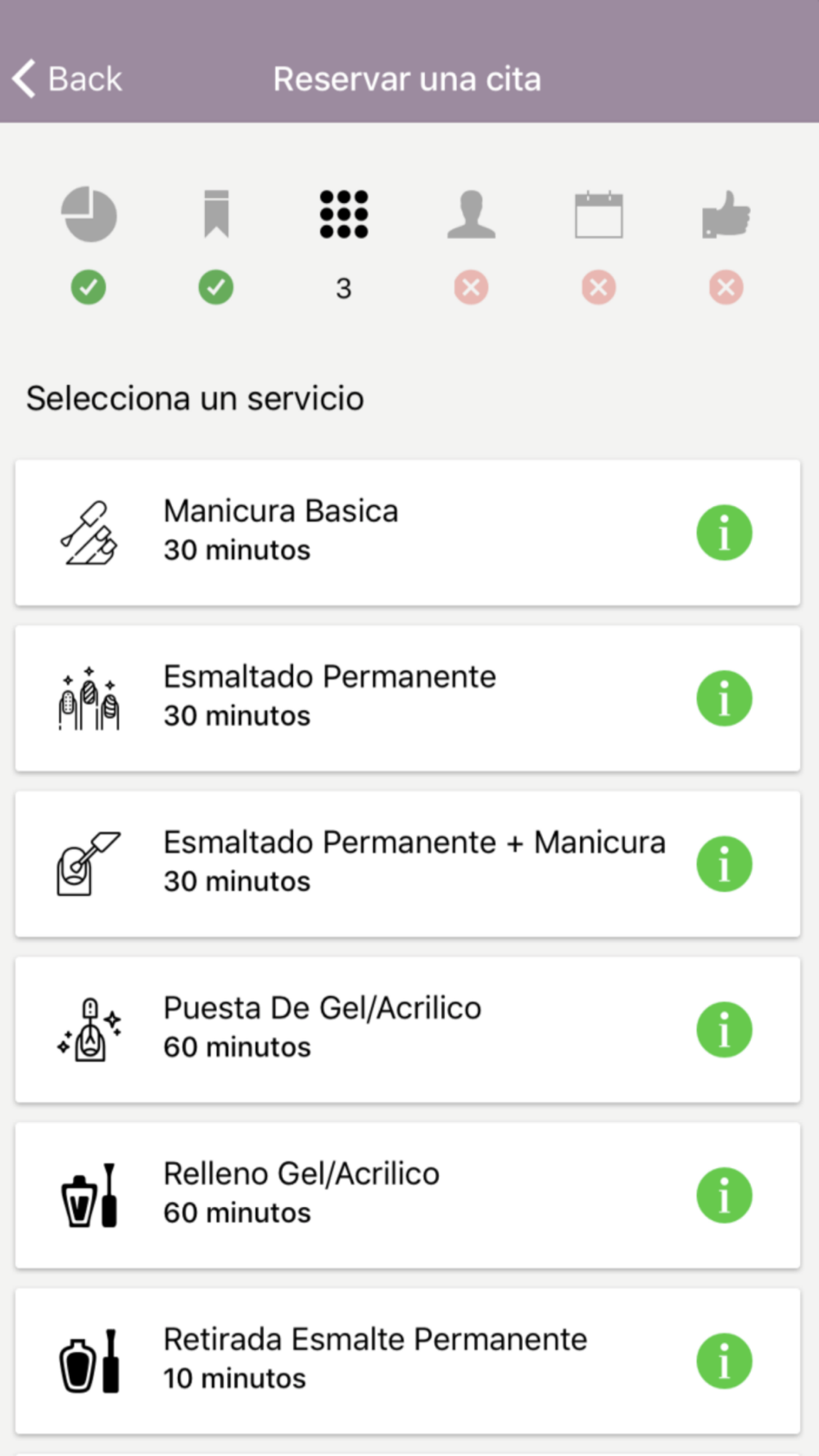View info for Esmaltado Permanente + Manicura
Image resolution: width=819 pixels, height=1456 pixels.
coord(724,864)
